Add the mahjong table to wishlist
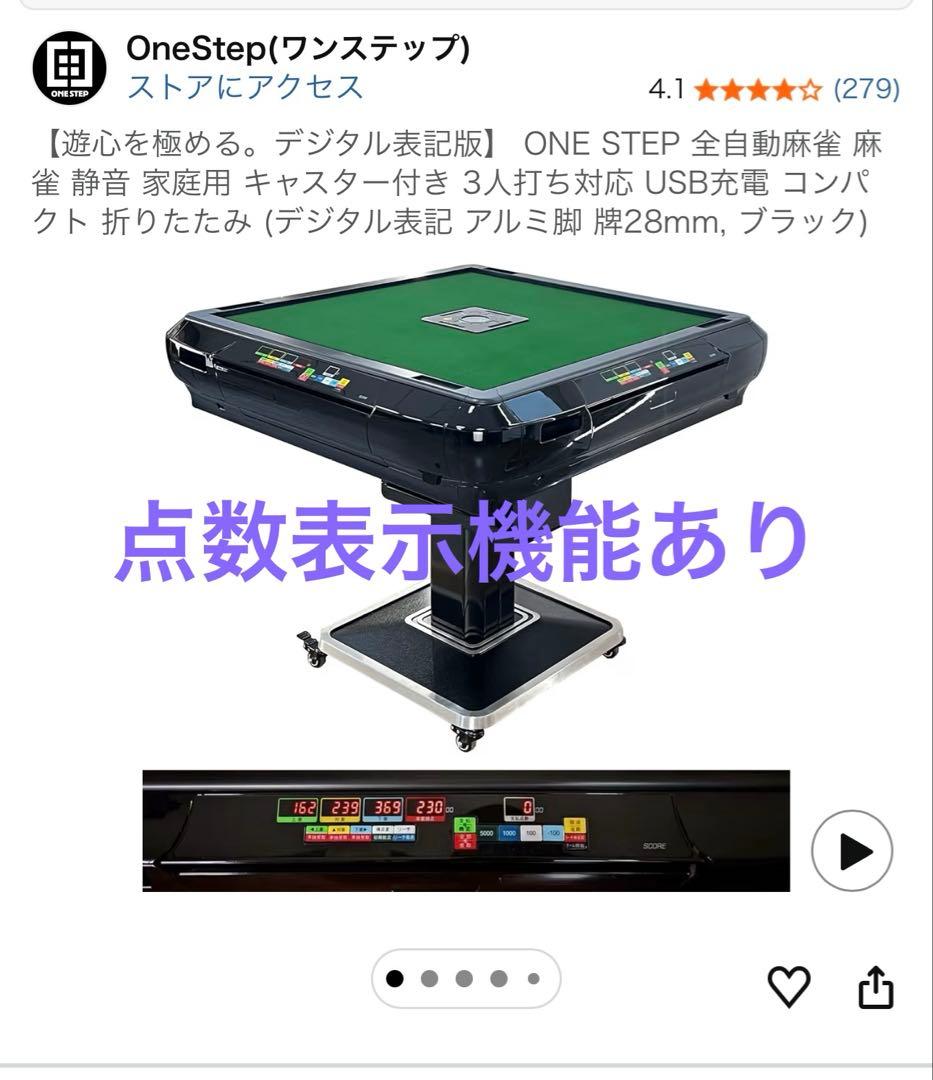 [788, 988]
